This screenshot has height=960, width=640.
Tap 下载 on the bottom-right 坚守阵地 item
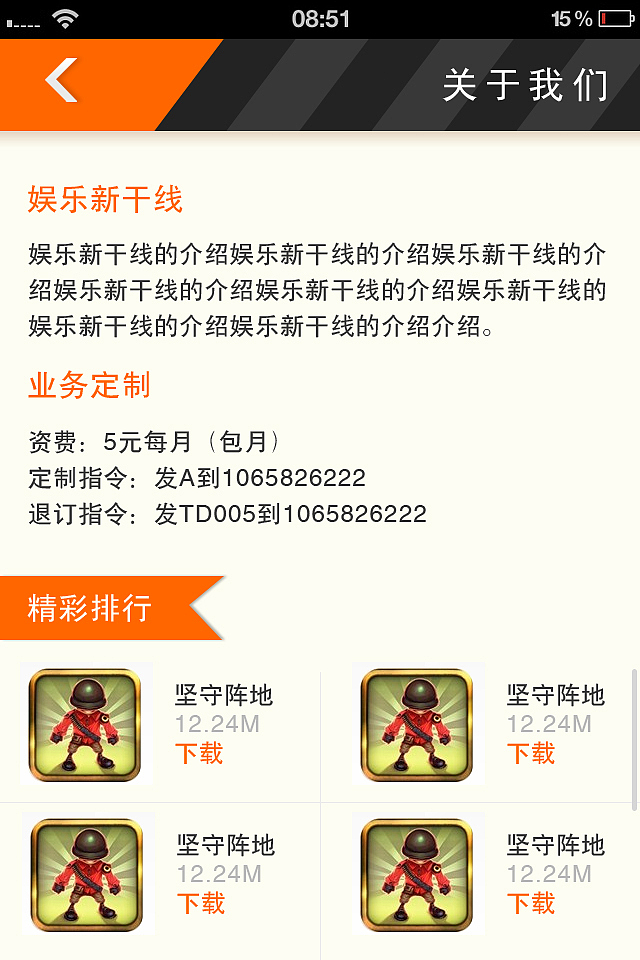pyautogui.click(x=530, y=903)
